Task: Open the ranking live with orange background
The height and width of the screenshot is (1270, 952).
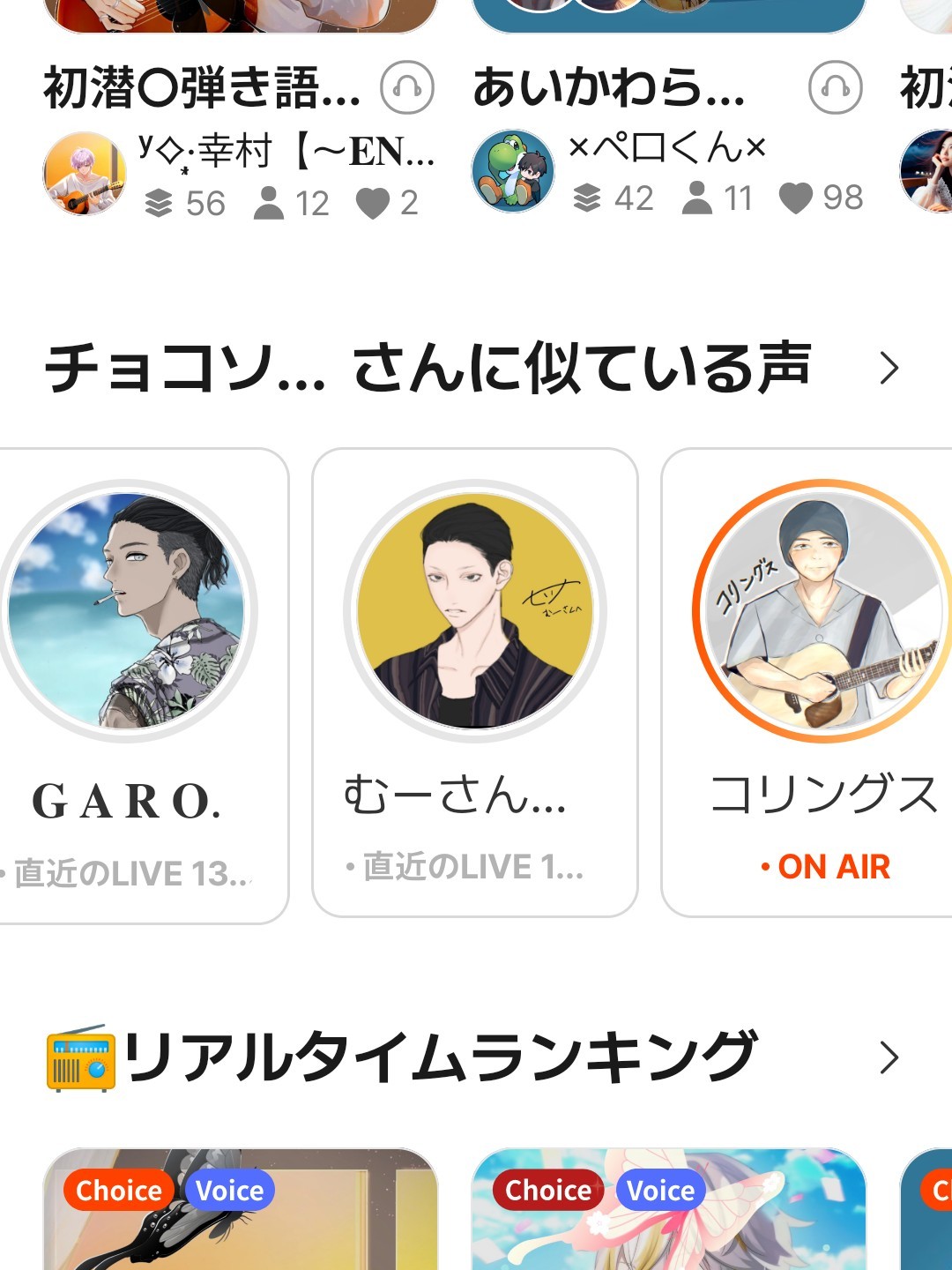Action: 240,1217
